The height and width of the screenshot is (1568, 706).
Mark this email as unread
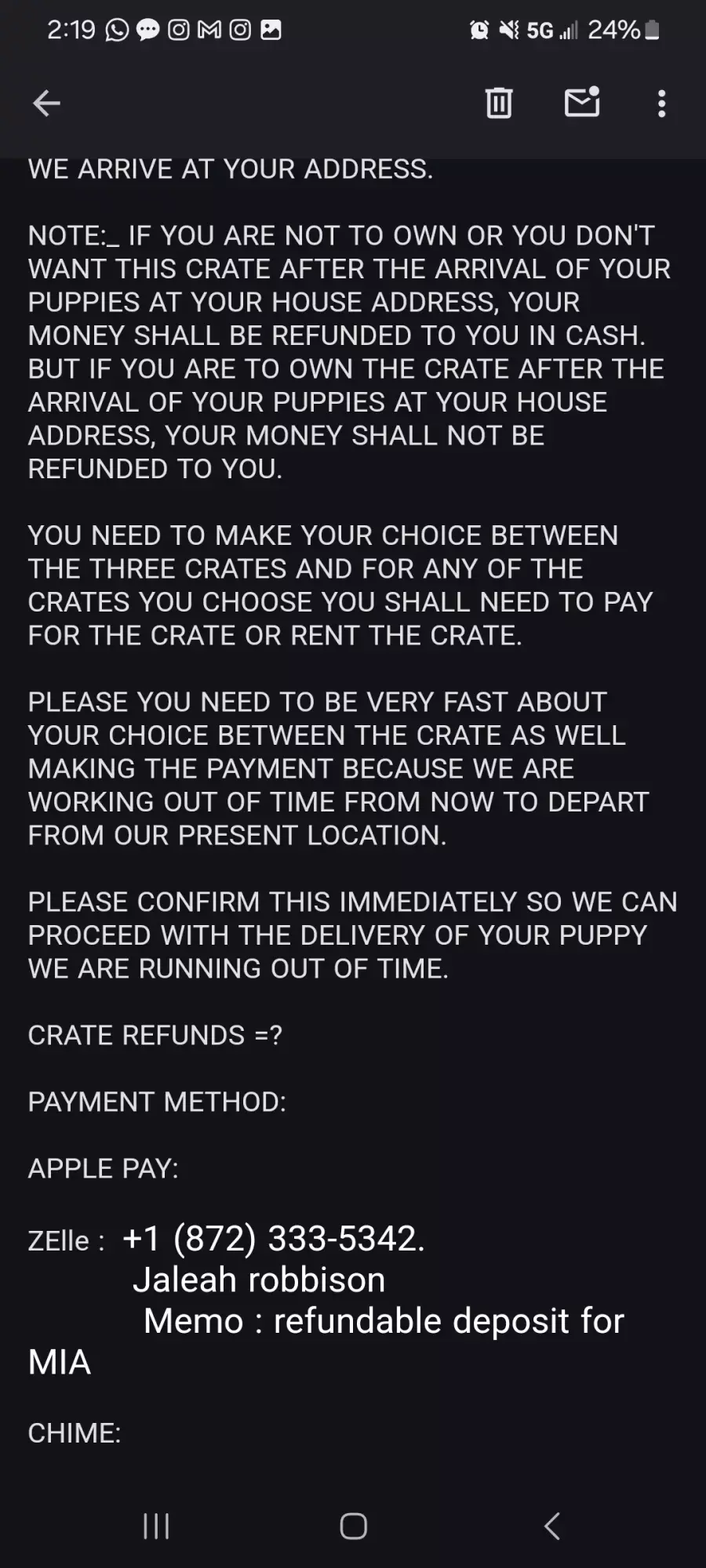click(582, 102)
